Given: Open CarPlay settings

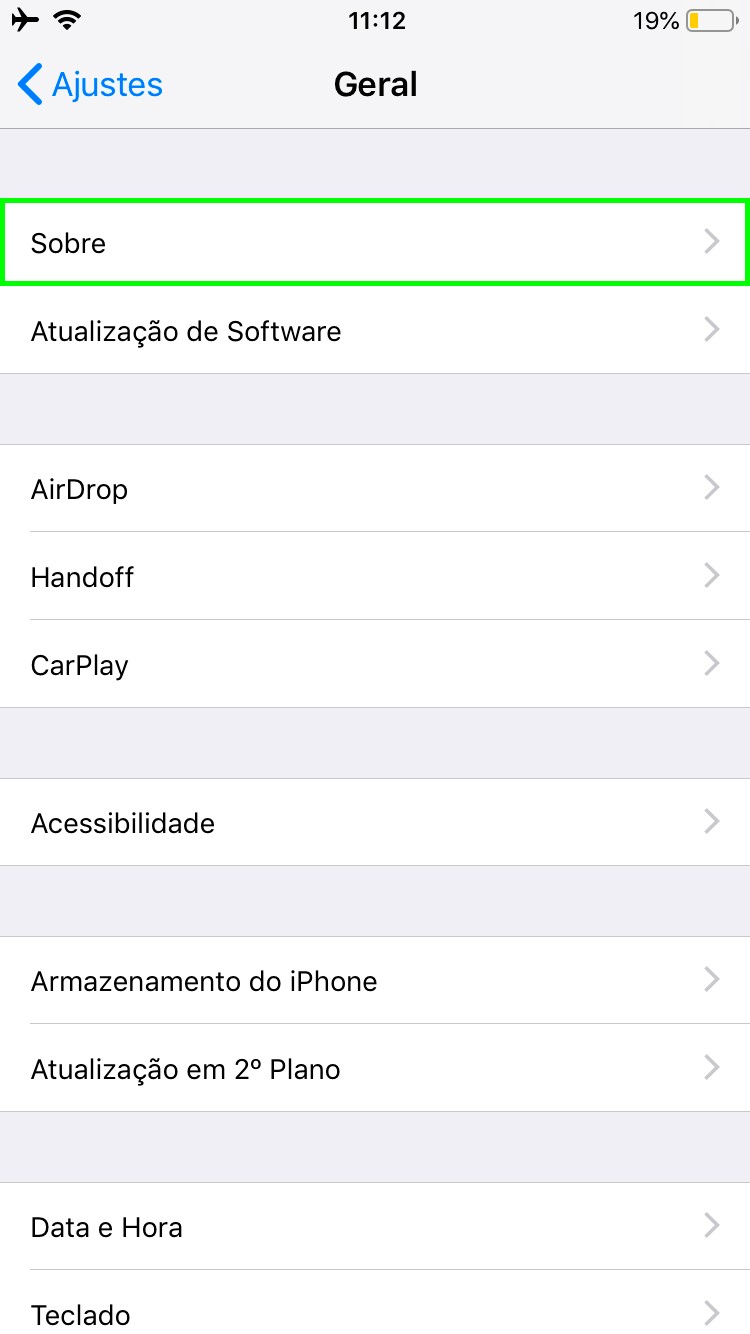Looking at the screenshot, I should tap(375, 665).
